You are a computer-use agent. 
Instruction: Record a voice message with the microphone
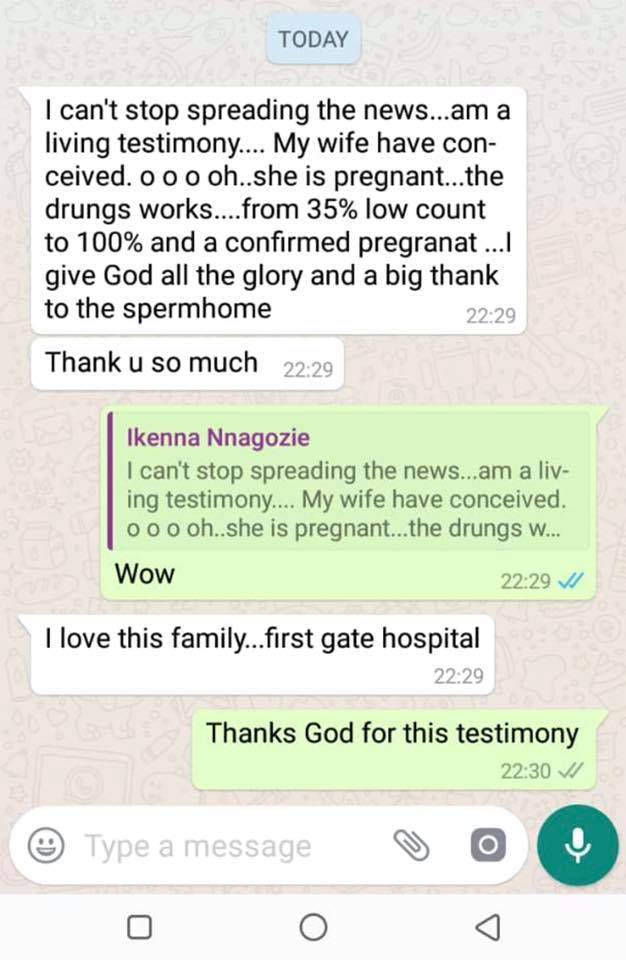[577, 846]
